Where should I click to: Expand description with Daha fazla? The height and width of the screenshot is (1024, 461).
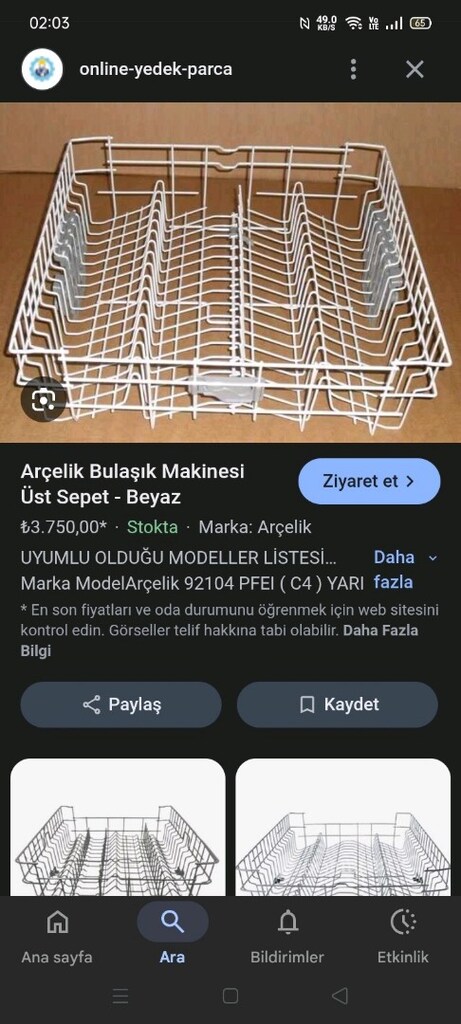click(x=405, y=569)
